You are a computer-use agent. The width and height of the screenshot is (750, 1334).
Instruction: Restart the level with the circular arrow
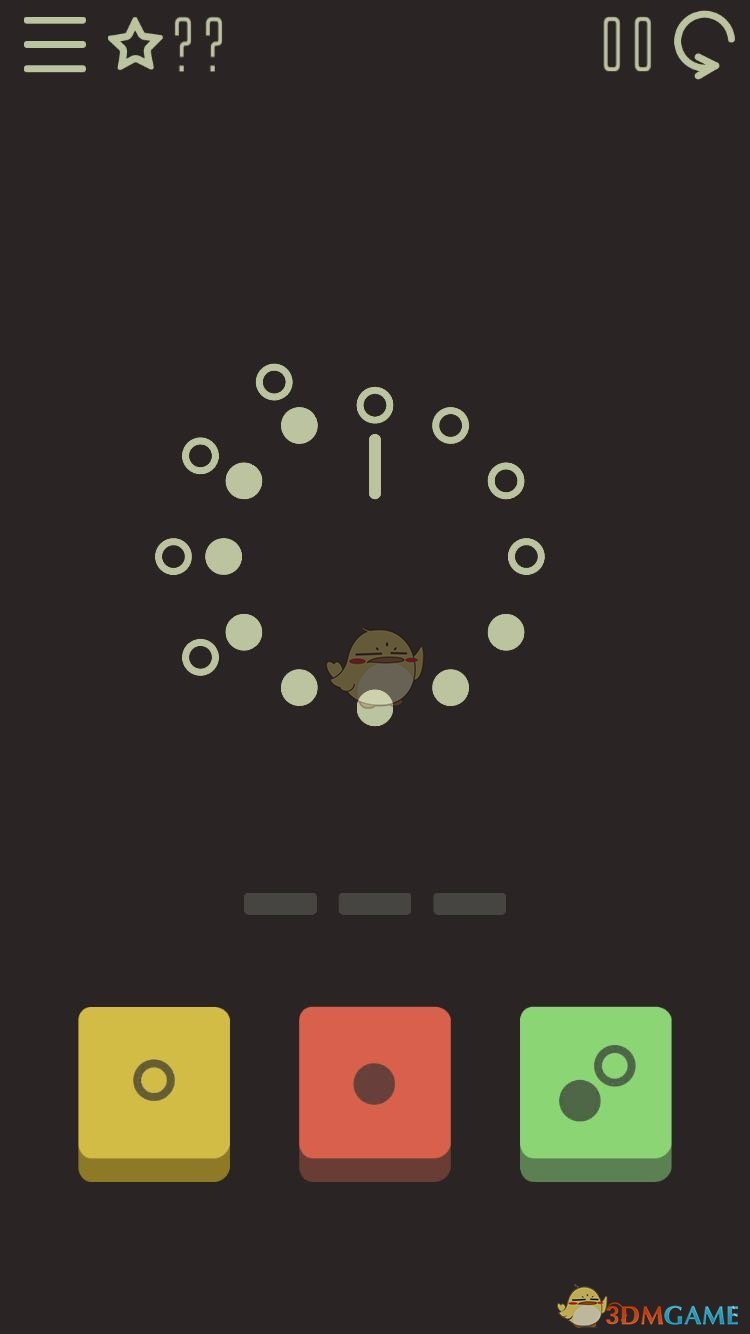click(x=704, y=45)
